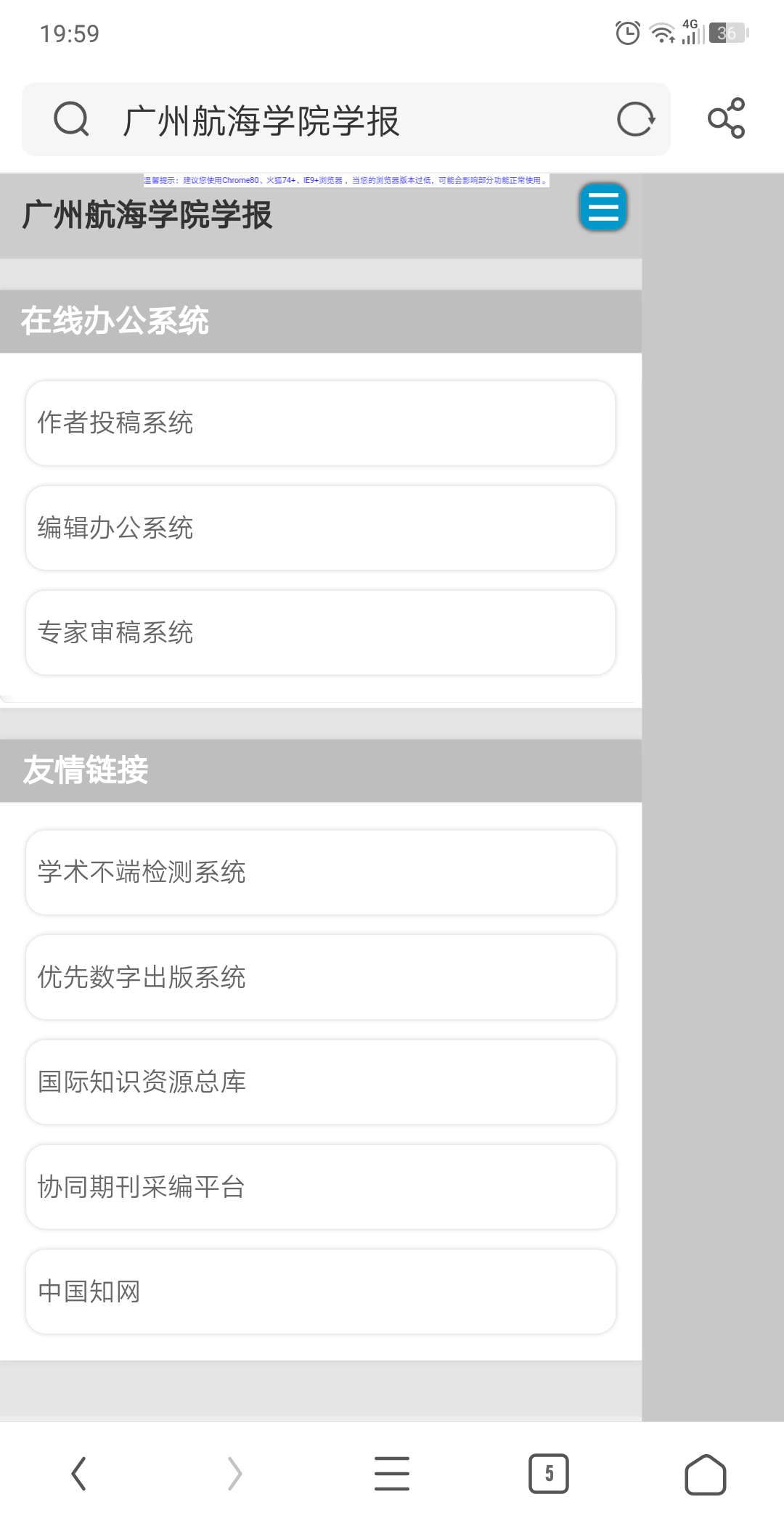The image size is (784, 1526).
Task: Open the 学术不端检测系统 link
Action: 320,873
